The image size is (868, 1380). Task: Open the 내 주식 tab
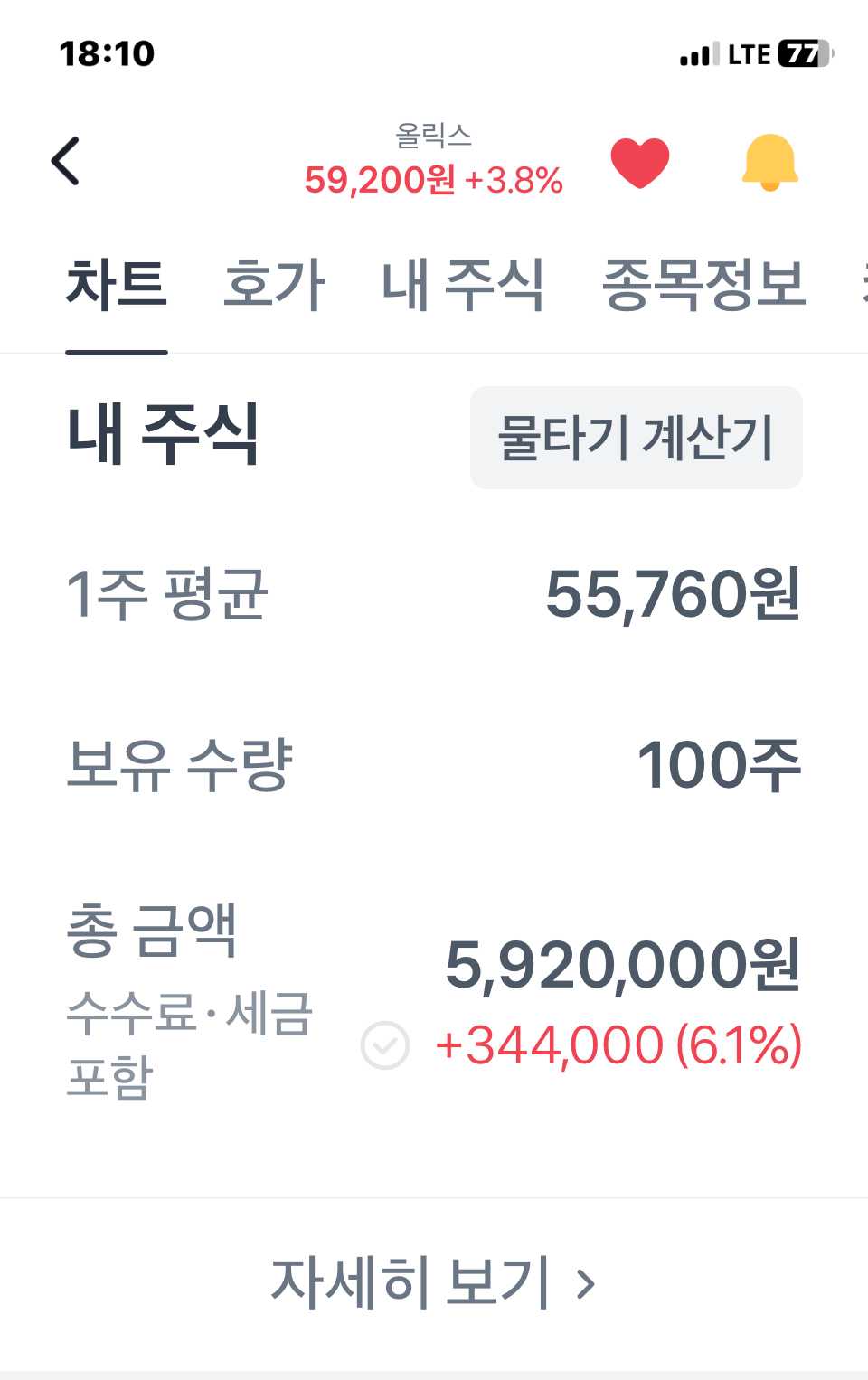463,284
